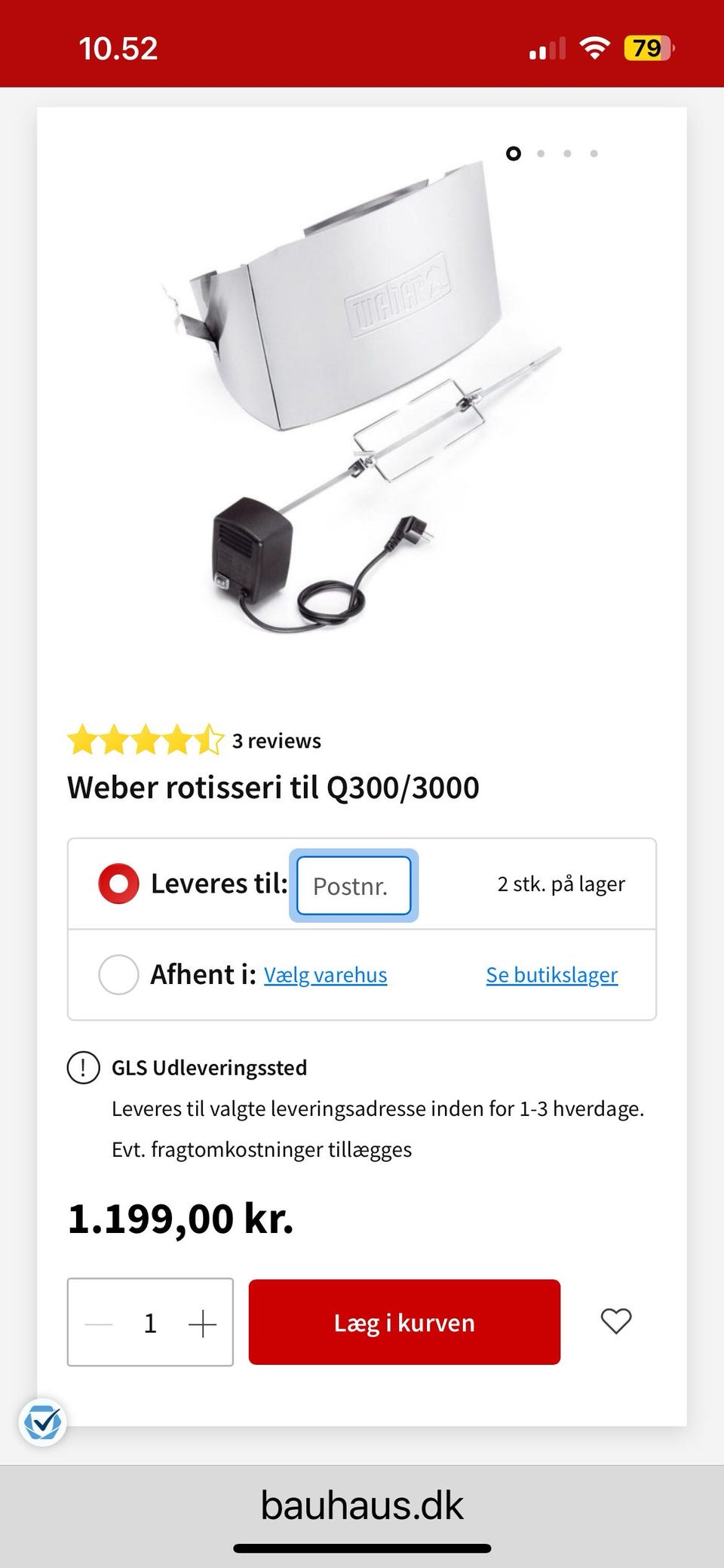The image size is (724, 1568).
Task: Tap the blue checkmark badge bottom left
Action: tap(43, 1421)
